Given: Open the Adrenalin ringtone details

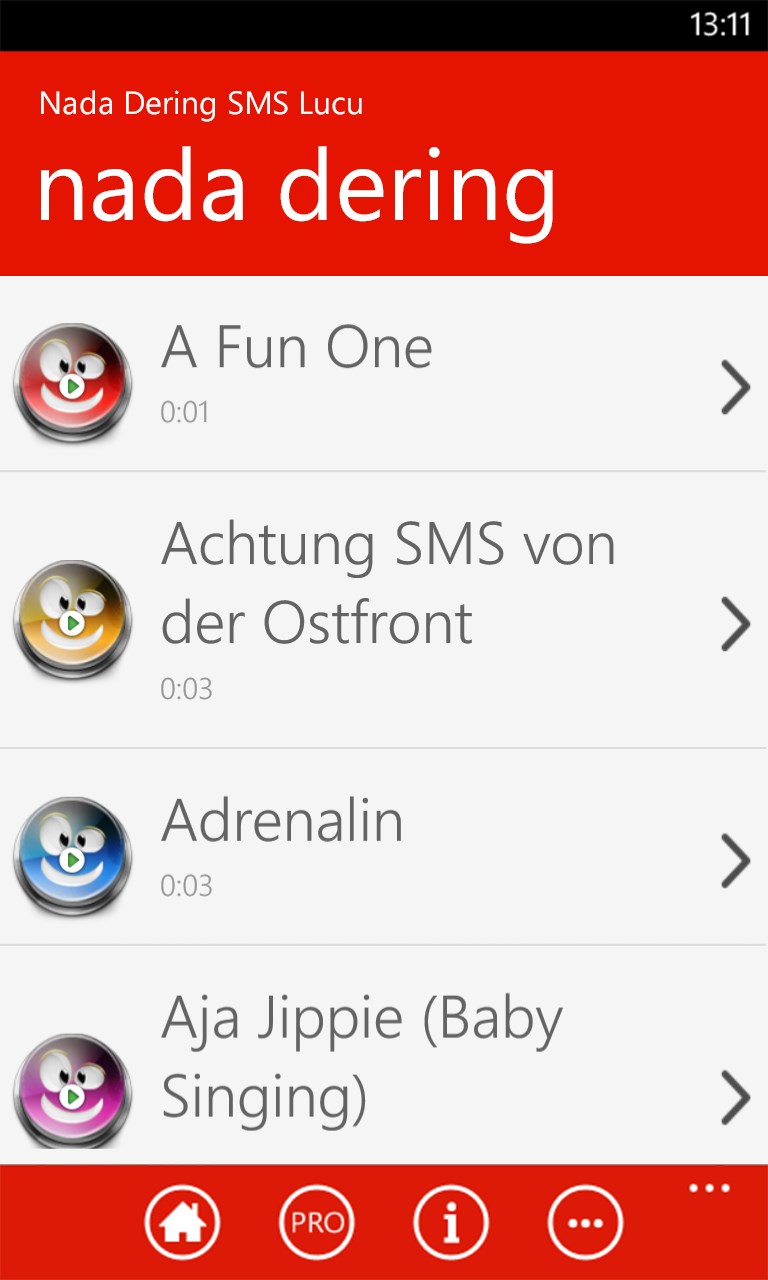Looking at the screenshot, I should [735, 860].
